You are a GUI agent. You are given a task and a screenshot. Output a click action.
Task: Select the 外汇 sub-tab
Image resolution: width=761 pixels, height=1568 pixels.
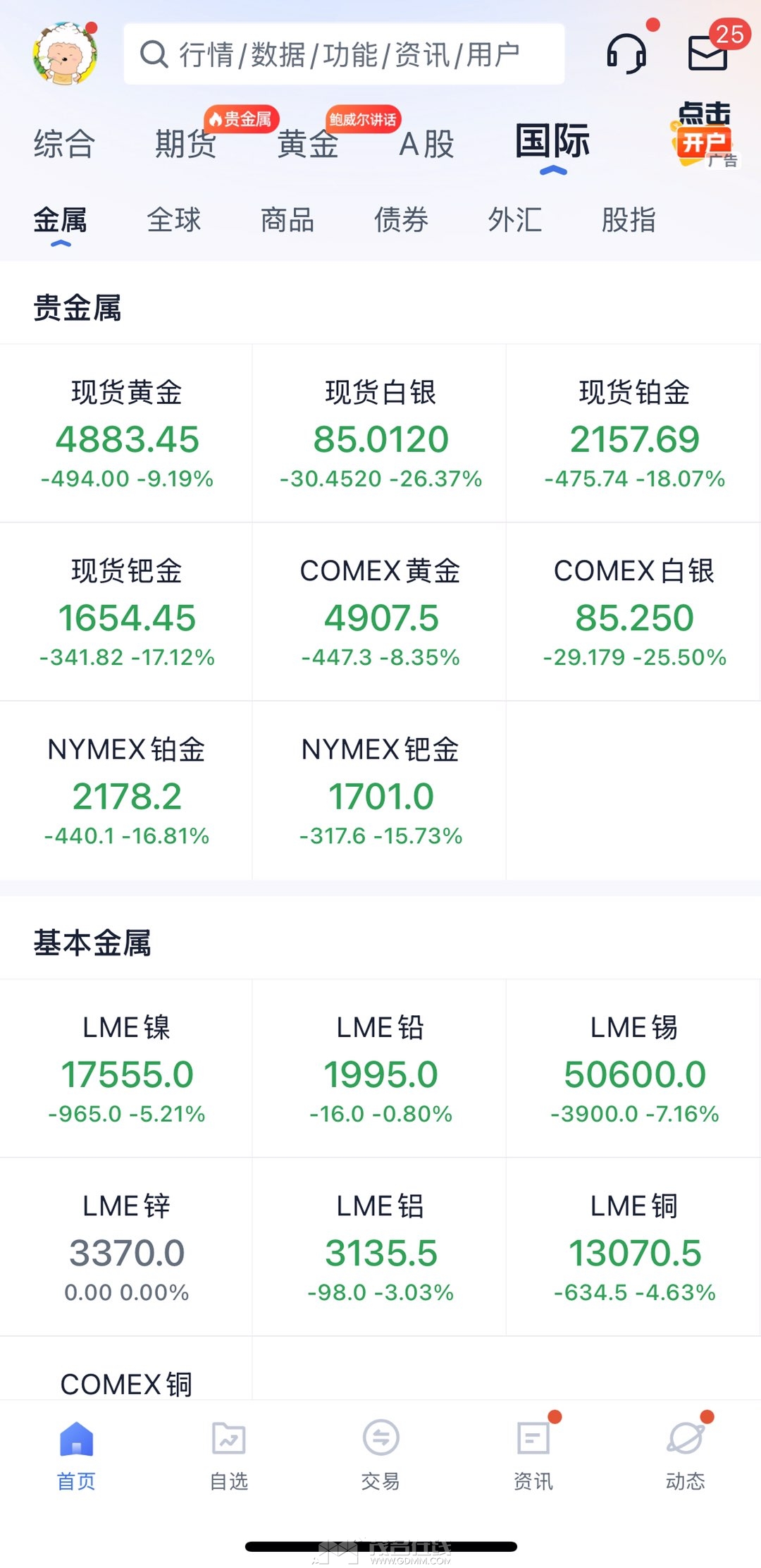515,220
